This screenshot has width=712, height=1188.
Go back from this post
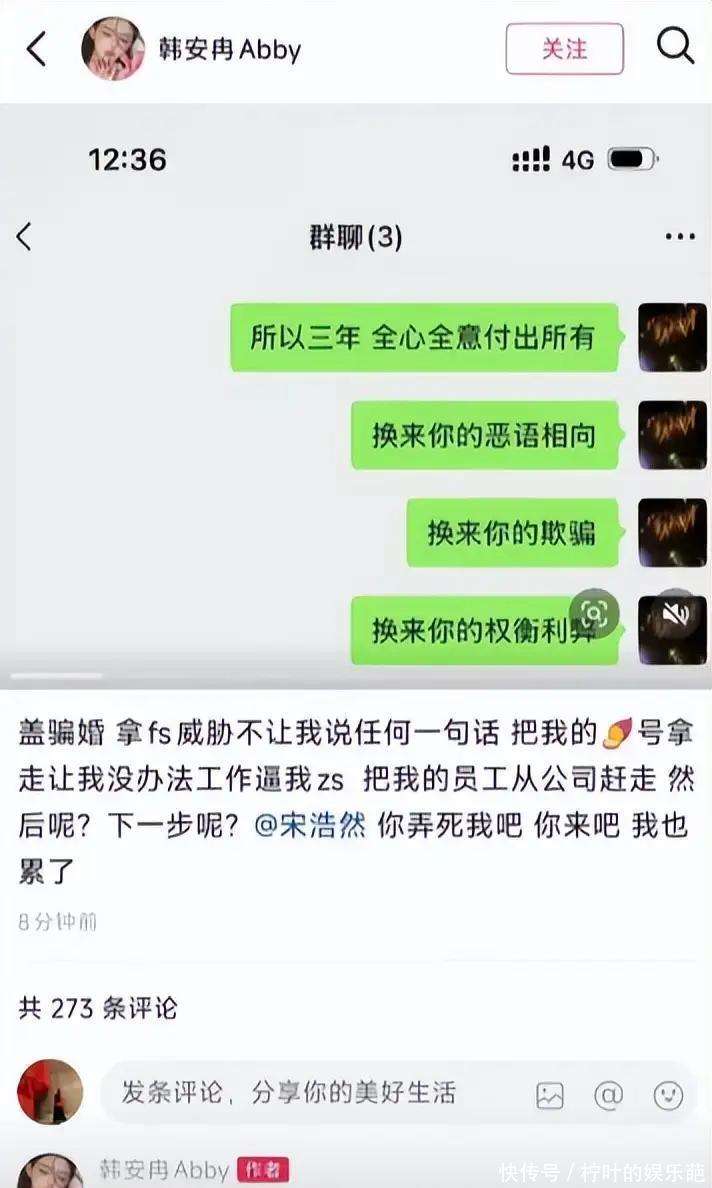[36, 48]
